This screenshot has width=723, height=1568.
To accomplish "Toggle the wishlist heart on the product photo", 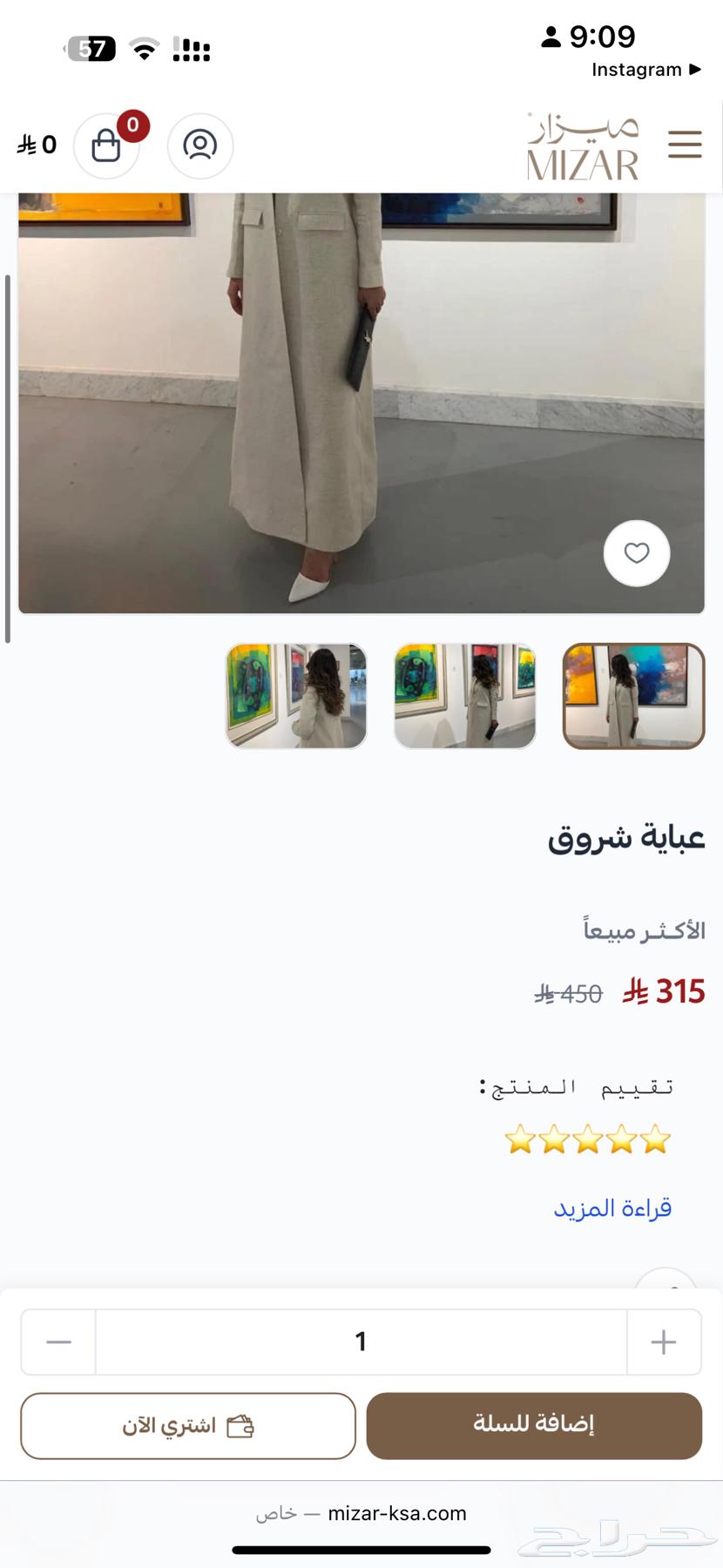I will (636, 554).
